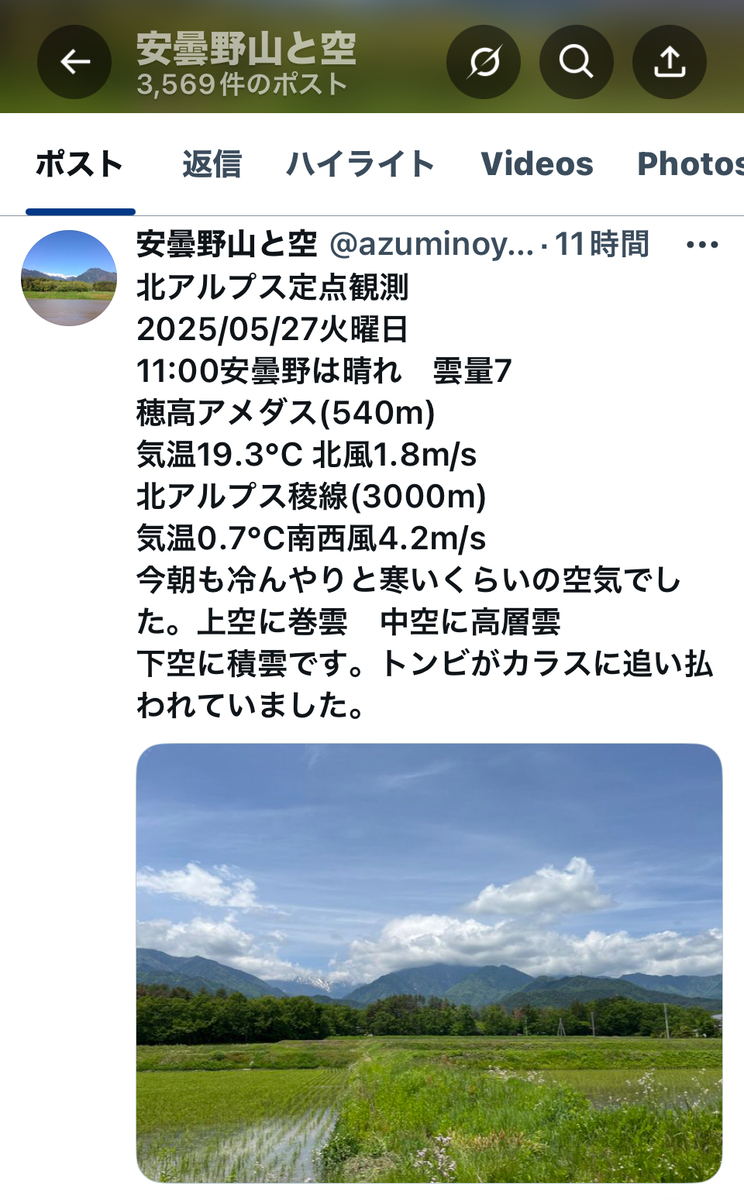Open the post's three-dot overflow menu

(702, 244)
